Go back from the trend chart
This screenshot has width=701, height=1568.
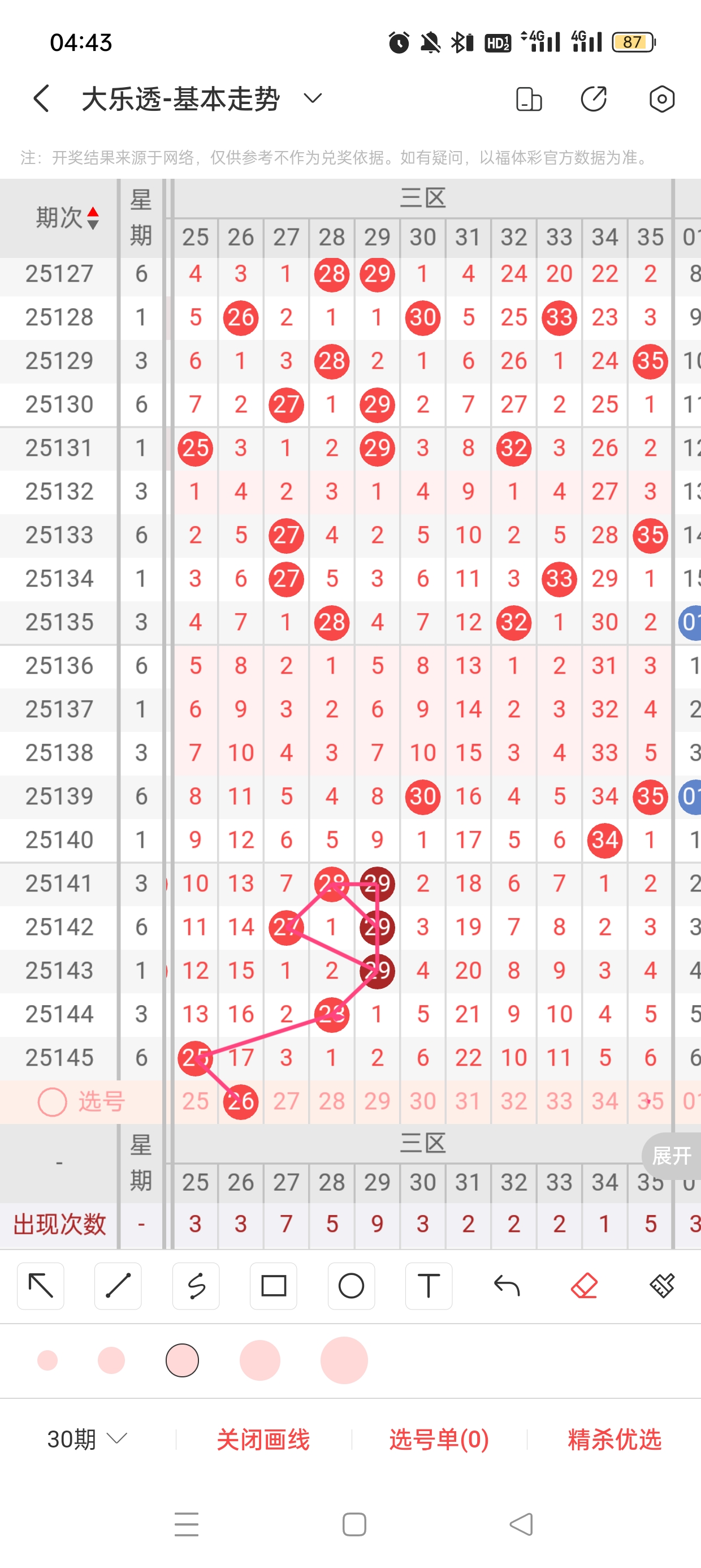(41, 98)
